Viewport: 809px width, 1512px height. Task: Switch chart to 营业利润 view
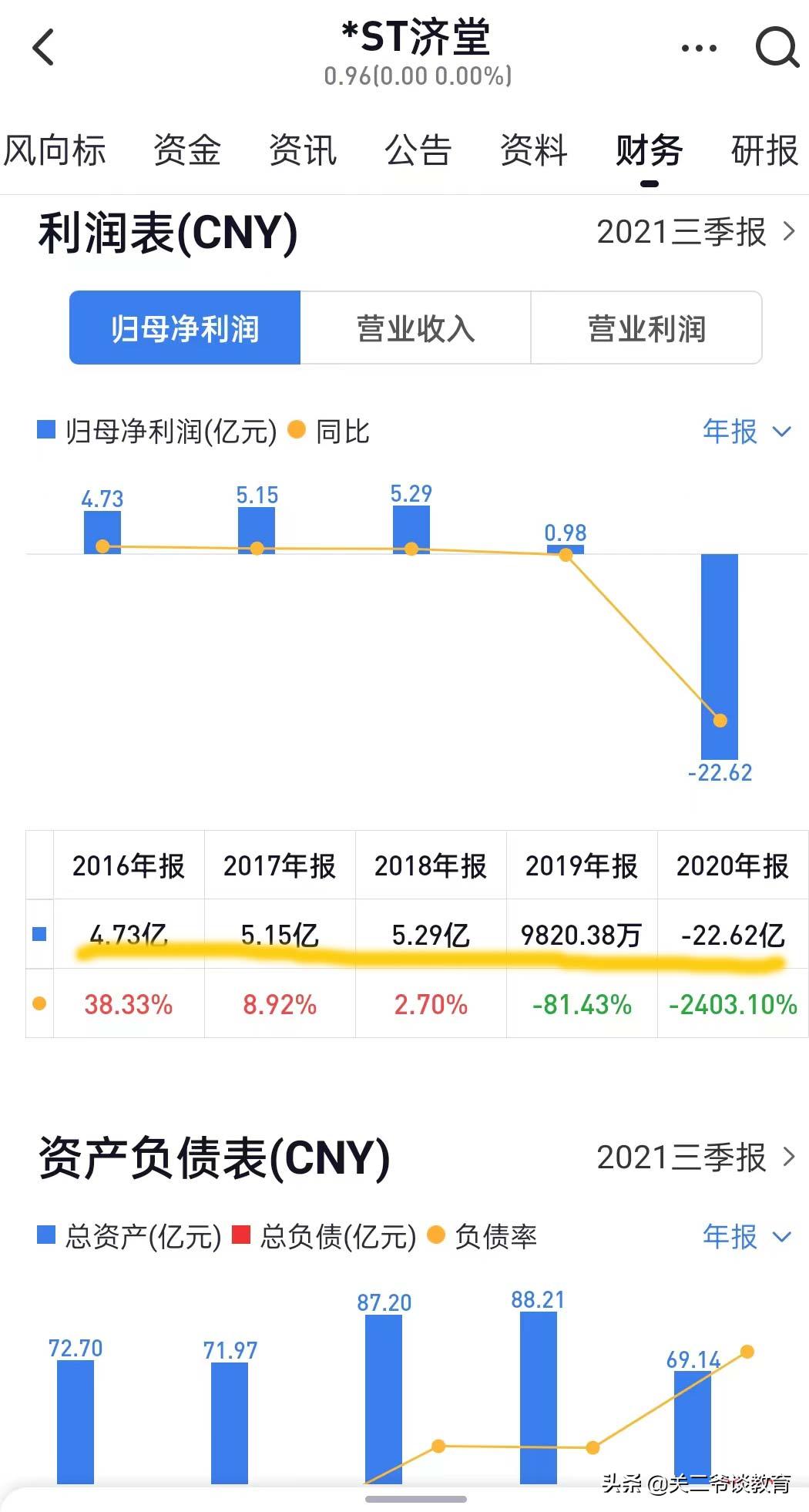point(646,328)
